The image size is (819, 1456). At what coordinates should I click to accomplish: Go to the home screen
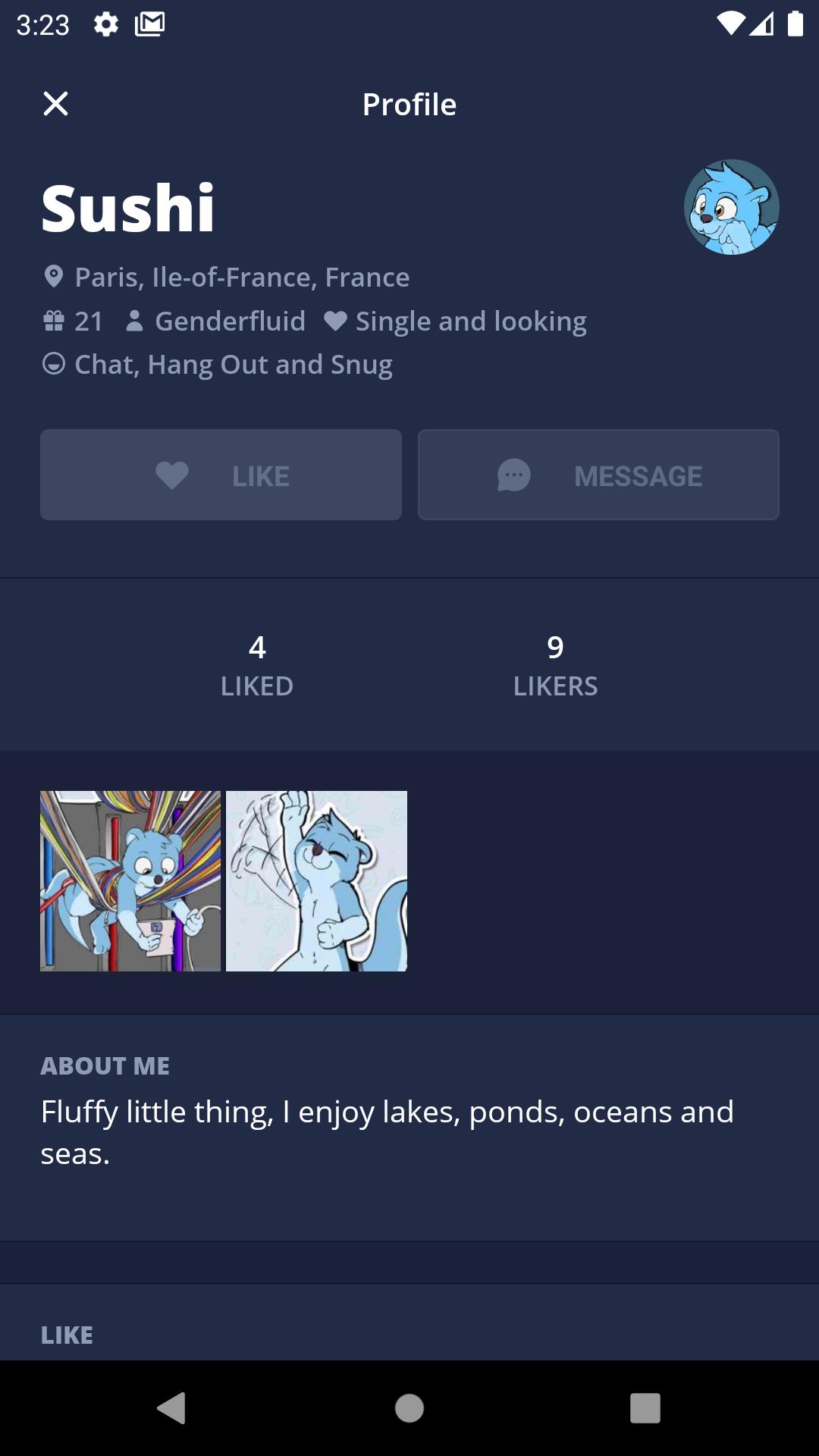(x=409, y=1408)
